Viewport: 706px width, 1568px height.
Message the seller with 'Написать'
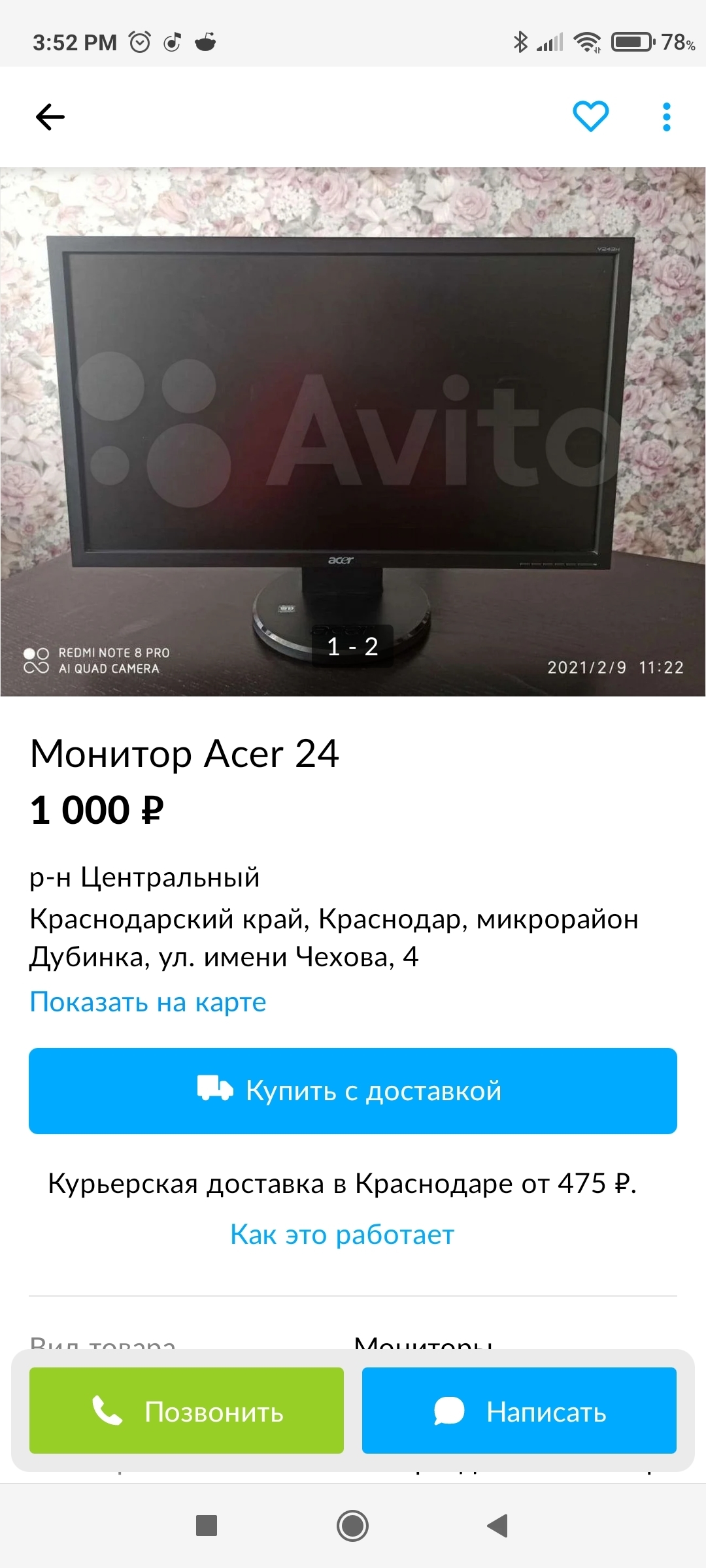click(519, 1411)
